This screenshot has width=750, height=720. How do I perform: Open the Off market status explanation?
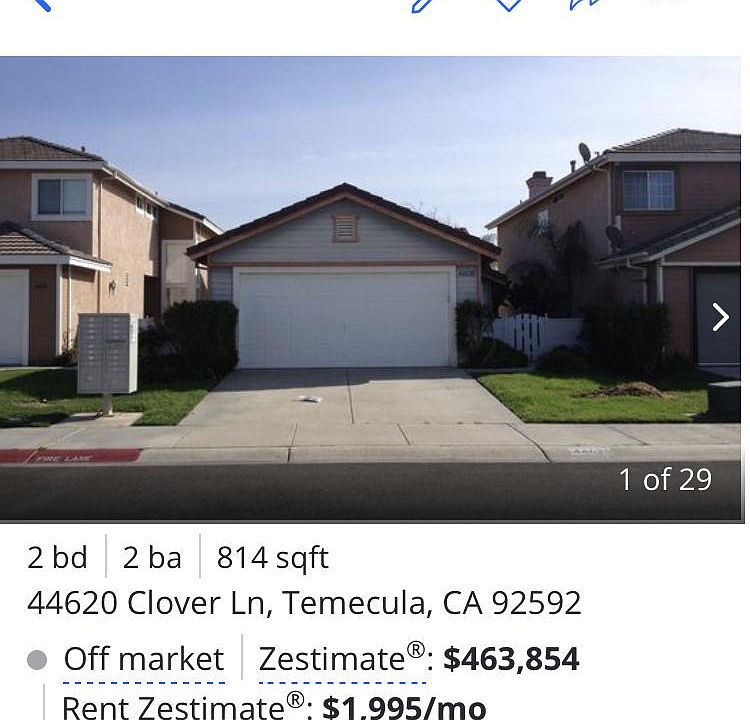[x=144, y=660]
